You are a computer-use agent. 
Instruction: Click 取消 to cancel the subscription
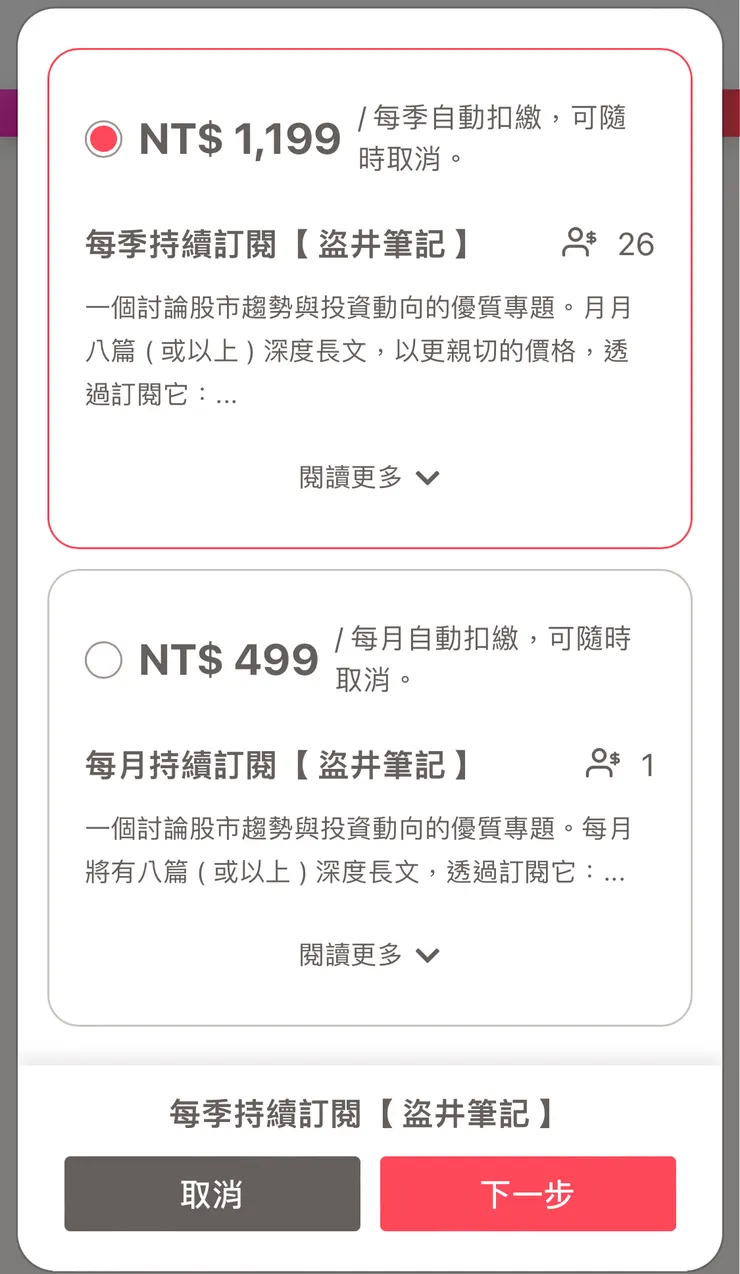pyautogui.click(x=212, y=1194)
